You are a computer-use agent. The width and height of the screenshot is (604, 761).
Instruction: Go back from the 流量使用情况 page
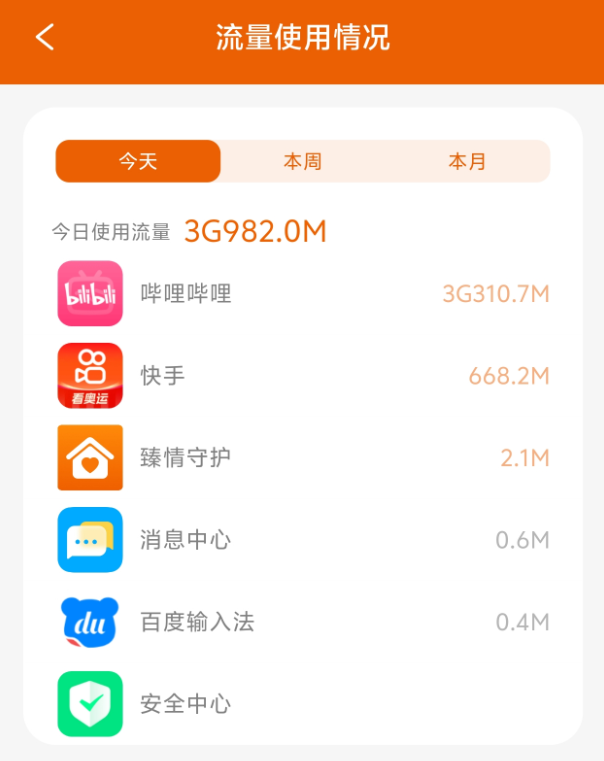[x=45, y=38]
